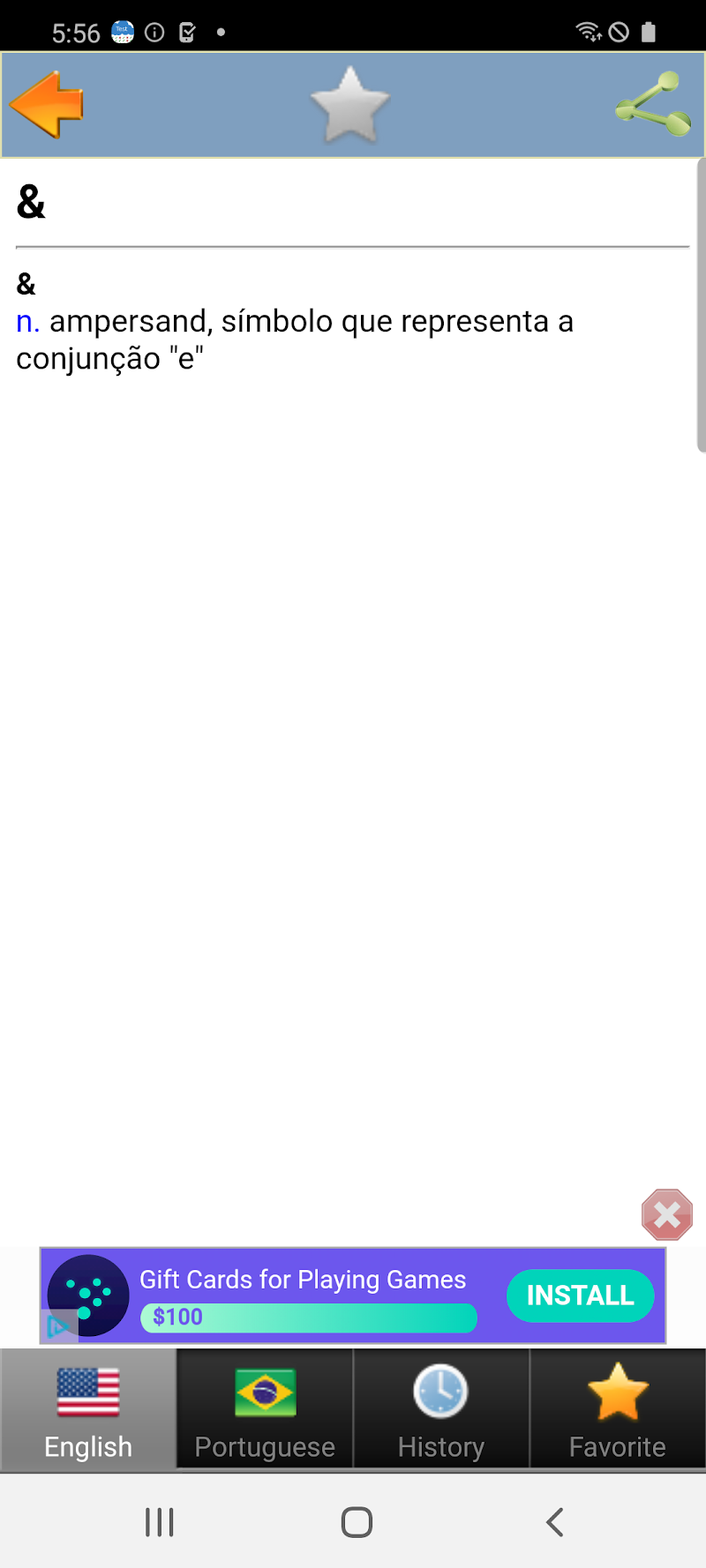
Task: Open the History tab
Action: pos(441,1409)
